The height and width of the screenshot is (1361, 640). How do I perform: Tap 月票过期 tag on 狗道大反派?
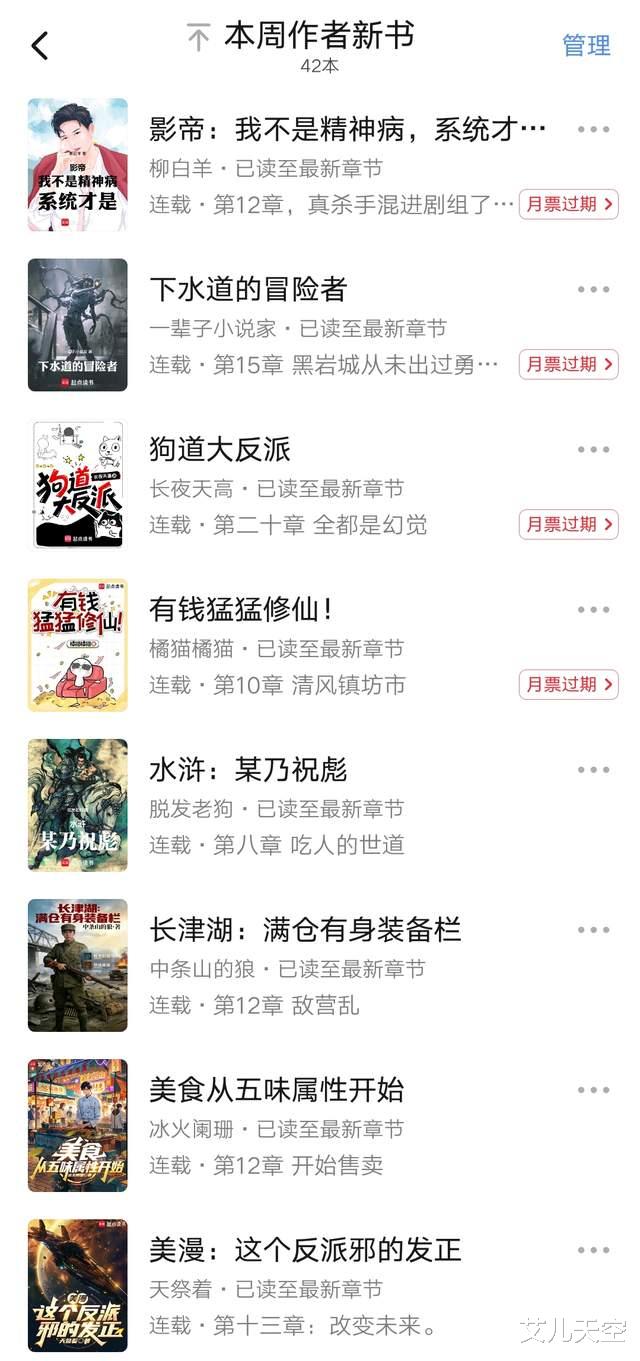tap(568, 524)
